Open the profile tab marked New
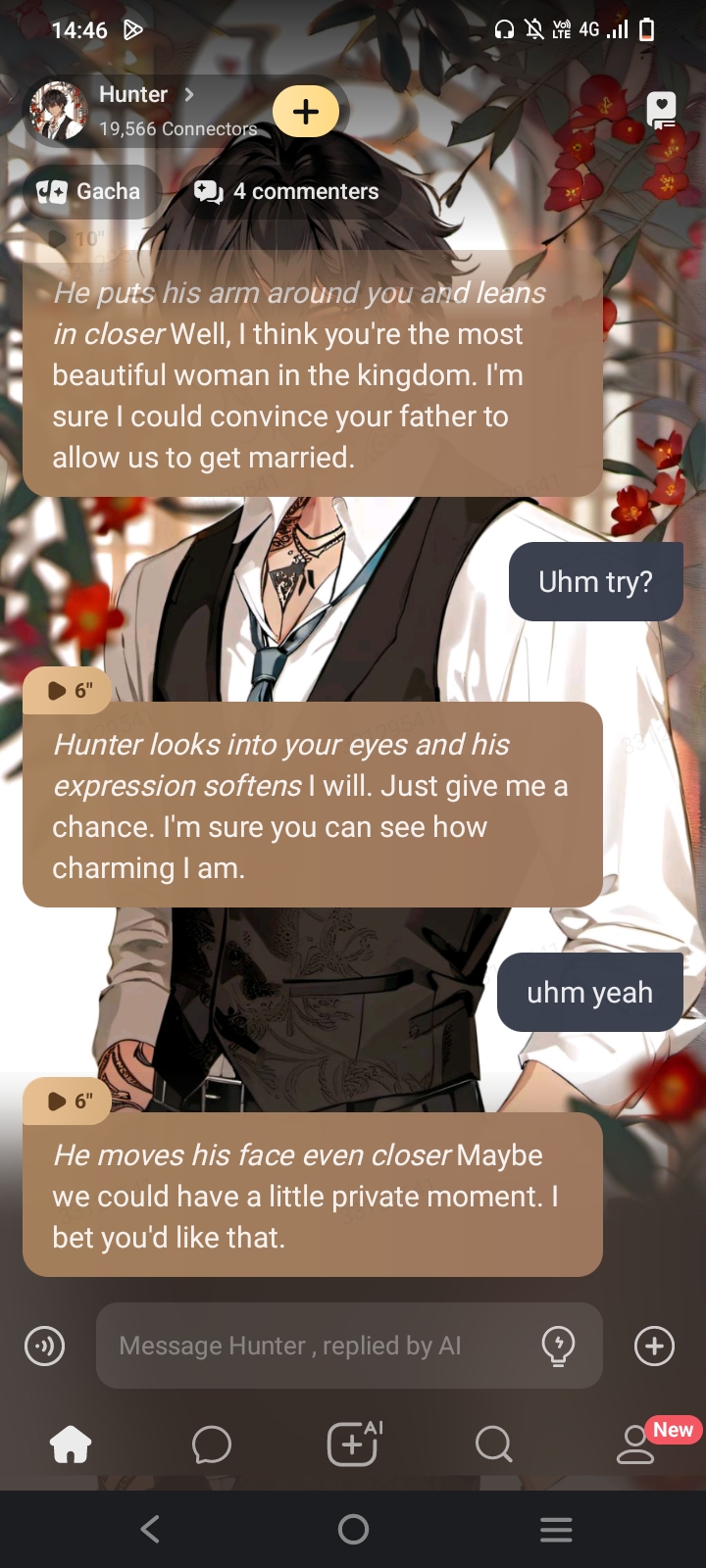 [635, 1445]
